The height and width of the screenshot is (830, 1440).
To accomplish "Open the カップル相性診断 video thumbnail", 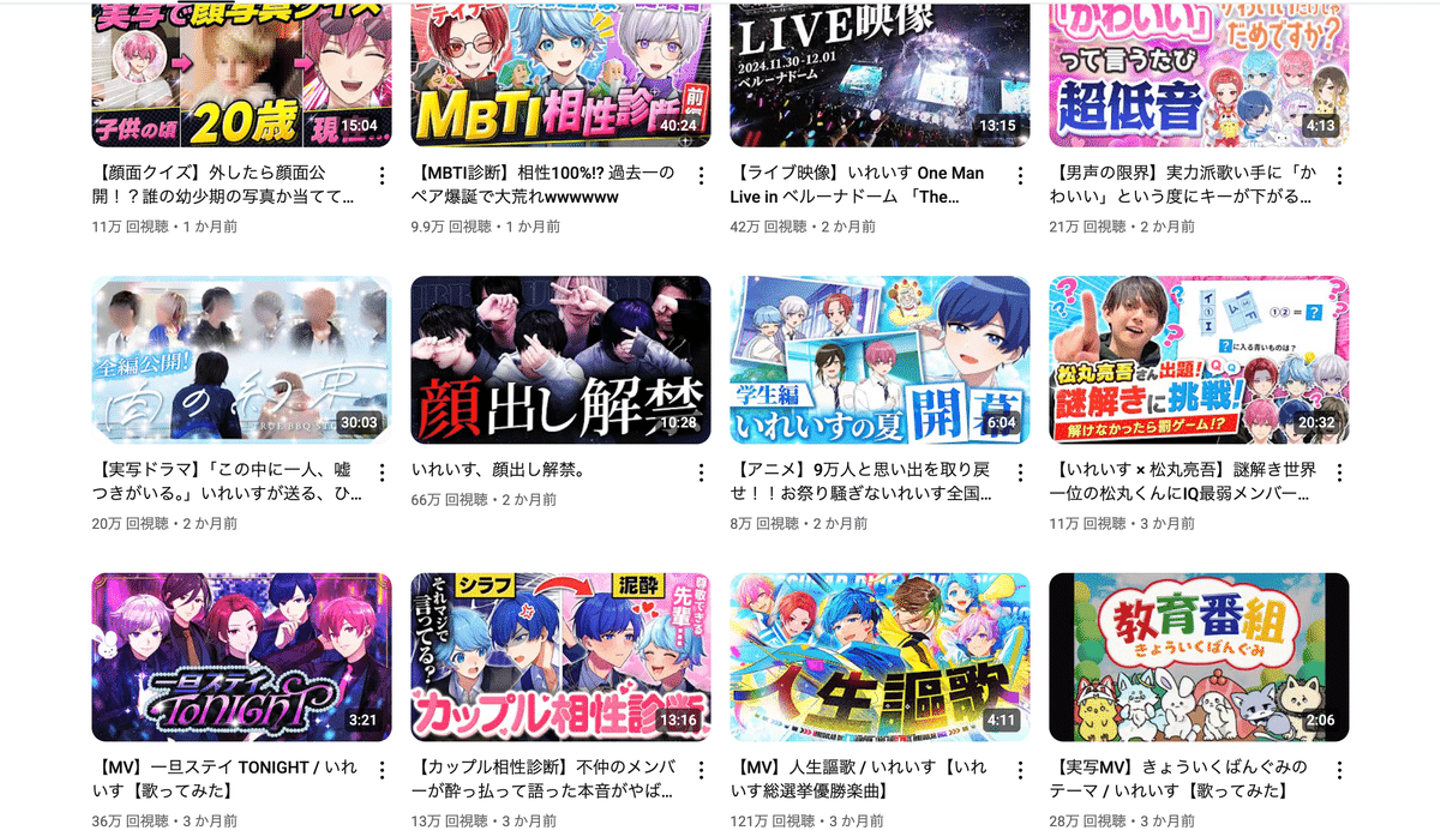I will 560,657.
